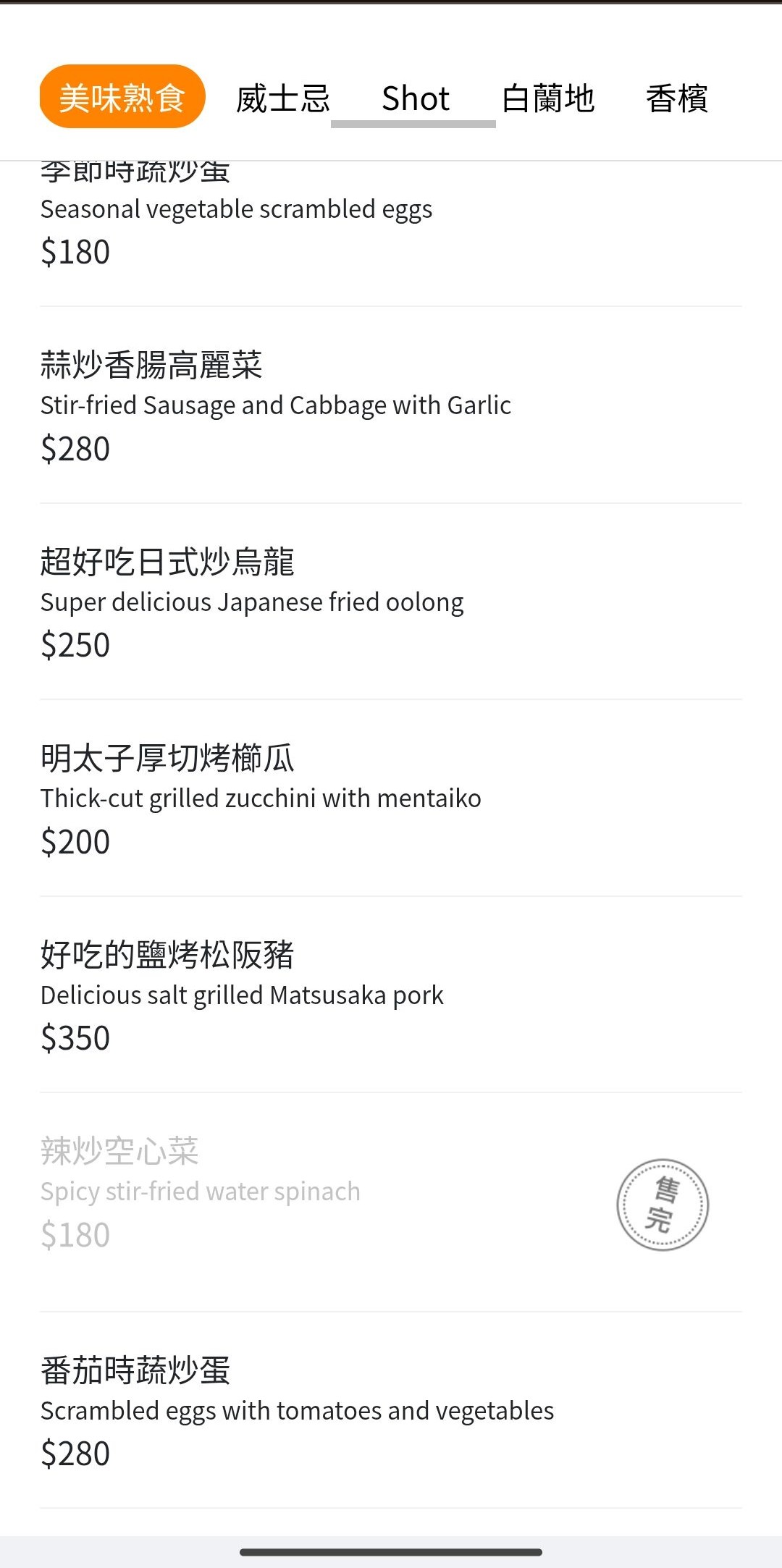Open Thick-cut grilled zucchini with mentaiko
The height and width of the screenshot is (1568, 782).
pos(260,798)
